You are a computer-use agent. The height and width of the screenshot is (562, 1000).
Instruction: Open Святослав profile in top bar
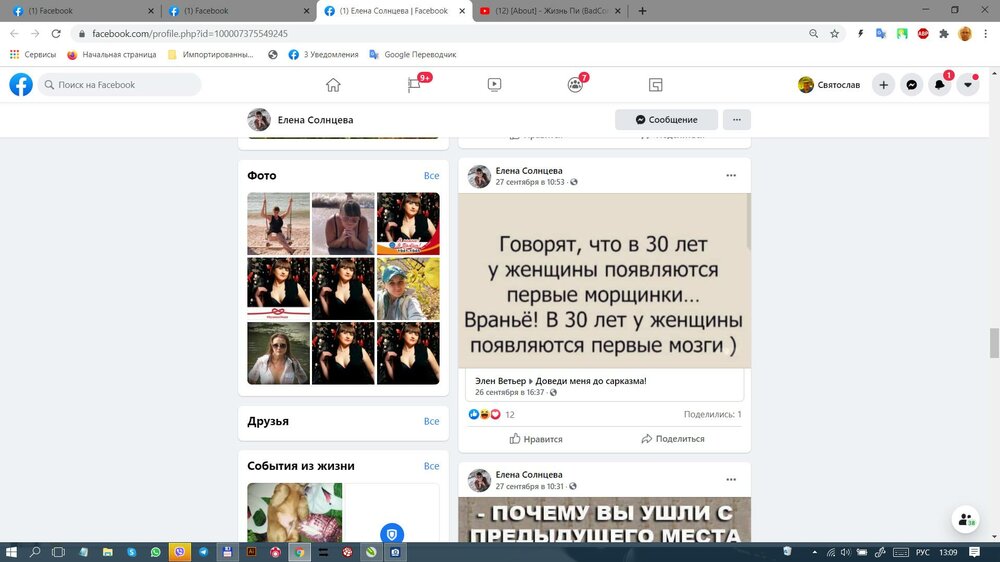click(829, 85)
